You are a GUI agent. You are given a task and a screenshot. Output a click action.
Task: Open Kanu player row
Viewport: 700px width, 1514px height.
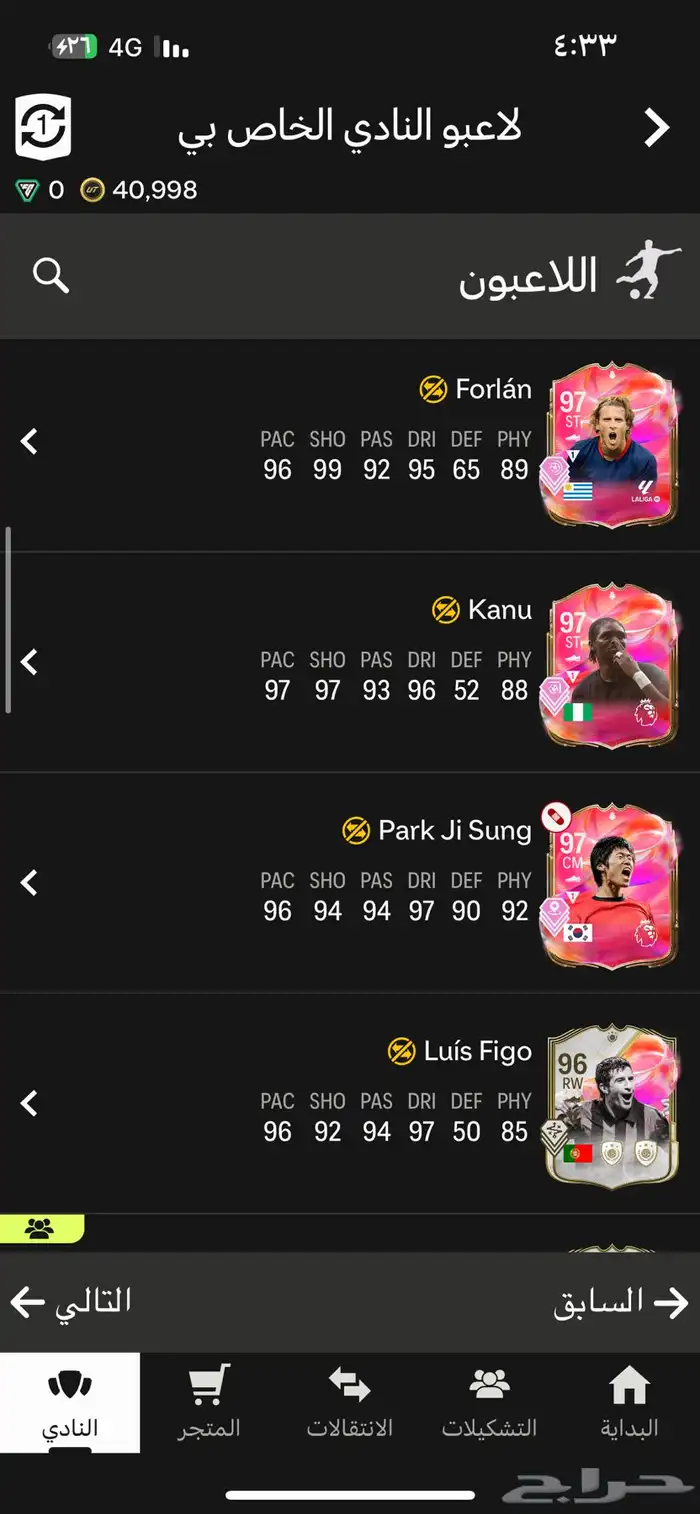click(350, 662)
